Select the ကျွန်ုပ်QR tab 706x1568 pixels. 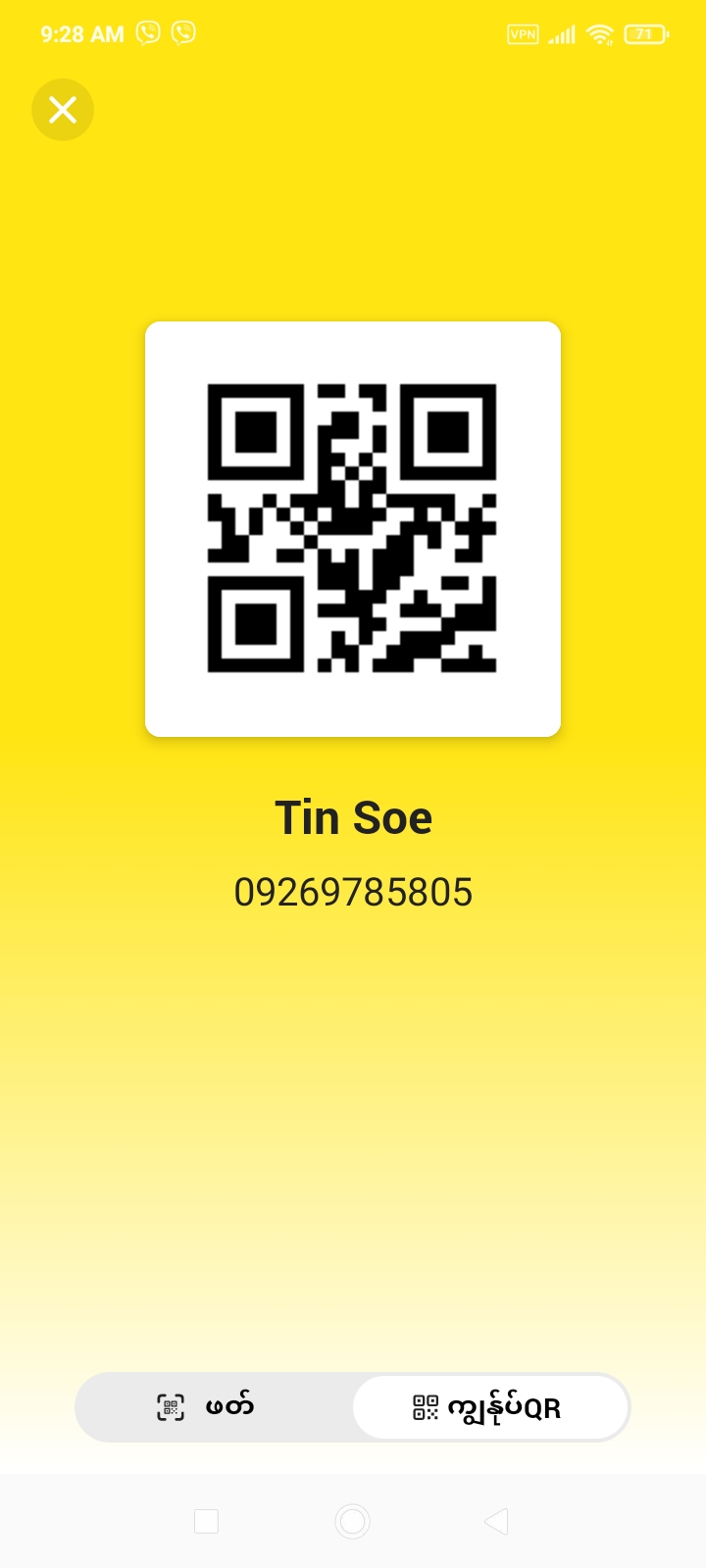tap(489, 1407)
